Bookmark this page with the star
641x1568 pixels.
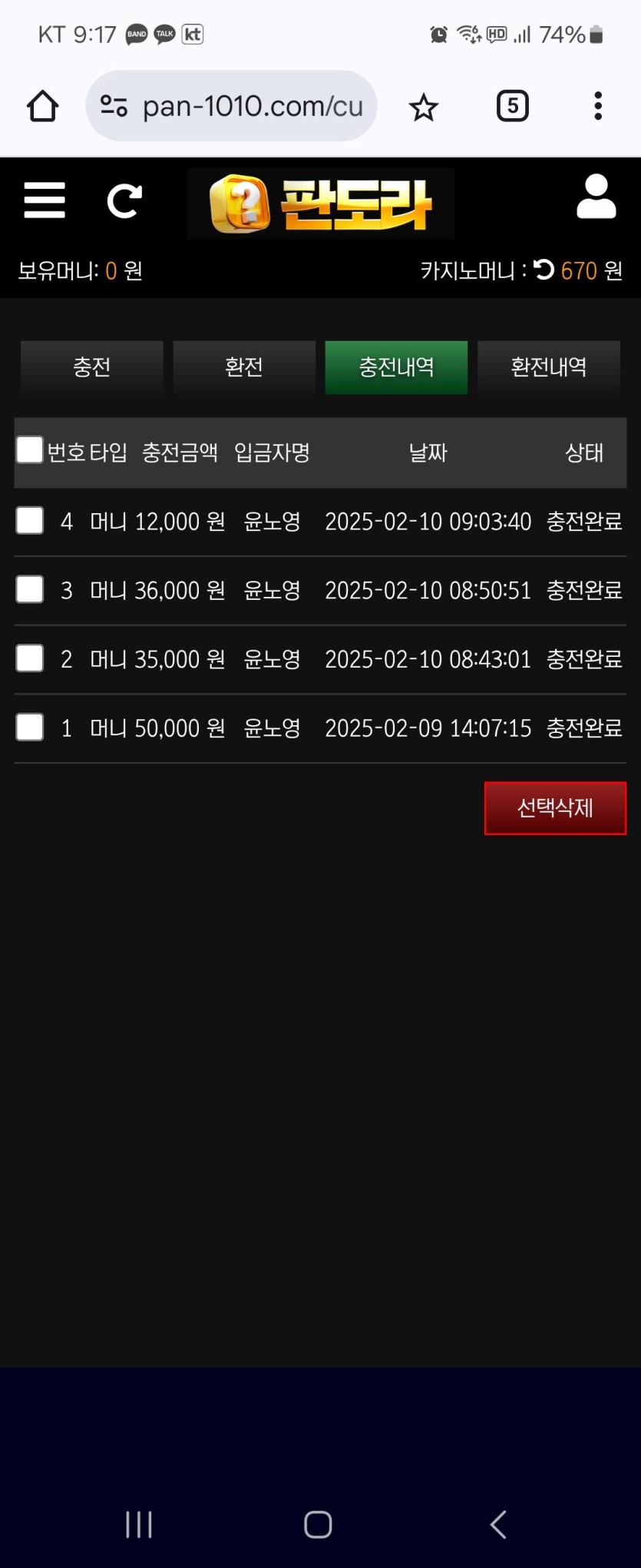(x=423, y=107)
